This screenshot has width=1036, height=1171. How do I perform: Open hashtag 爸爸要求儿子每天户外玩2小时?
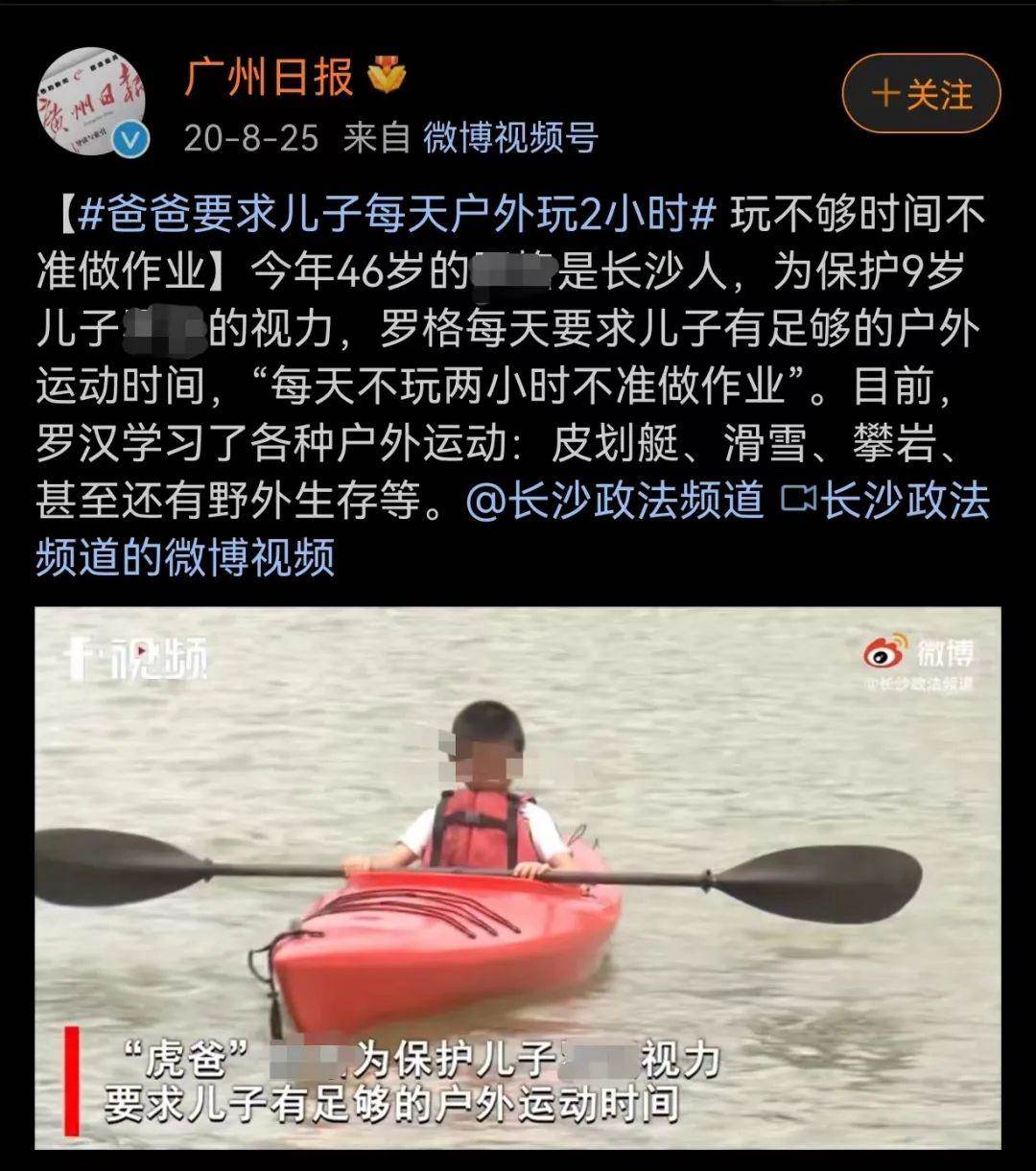(x=397, y=216)
